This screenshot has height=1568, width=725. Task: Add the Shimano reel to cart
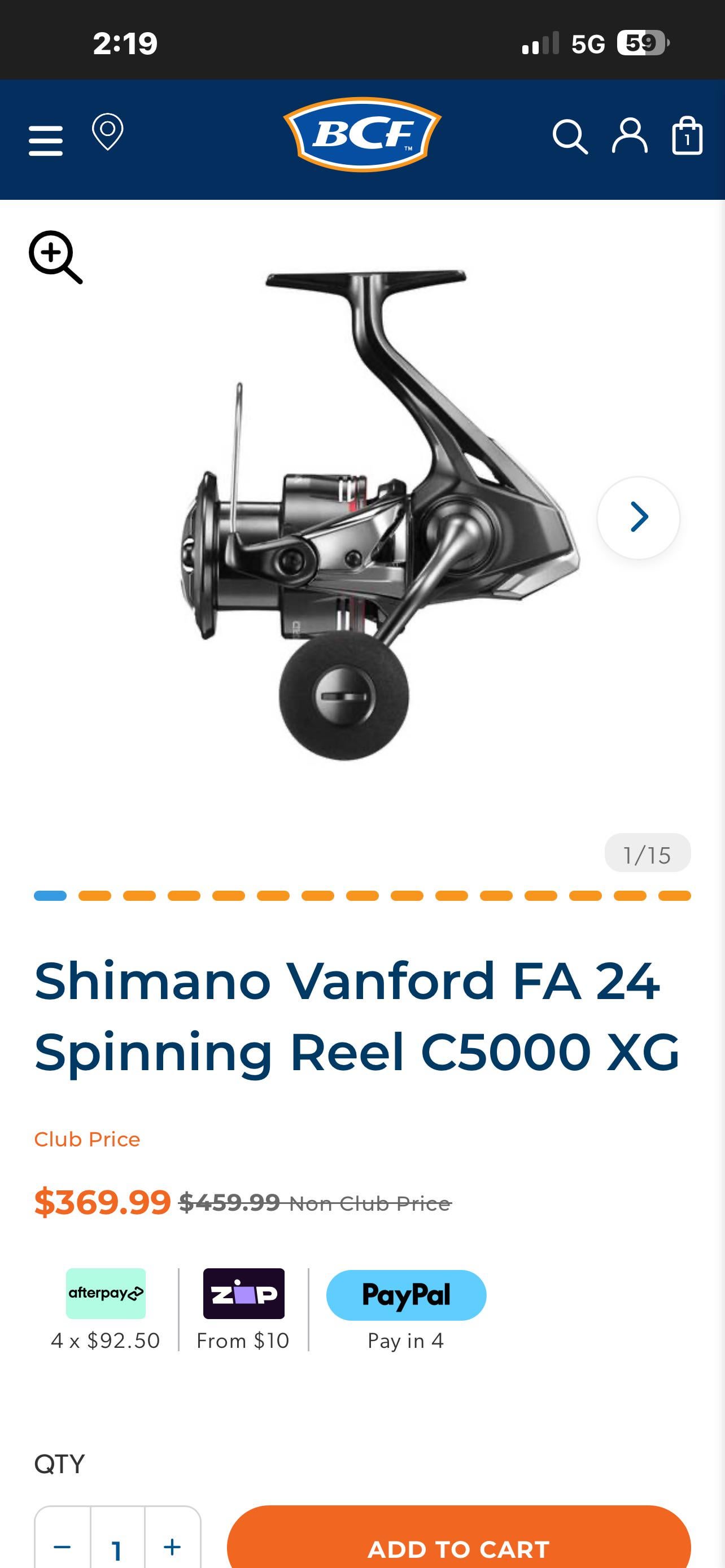[458, 1546]
